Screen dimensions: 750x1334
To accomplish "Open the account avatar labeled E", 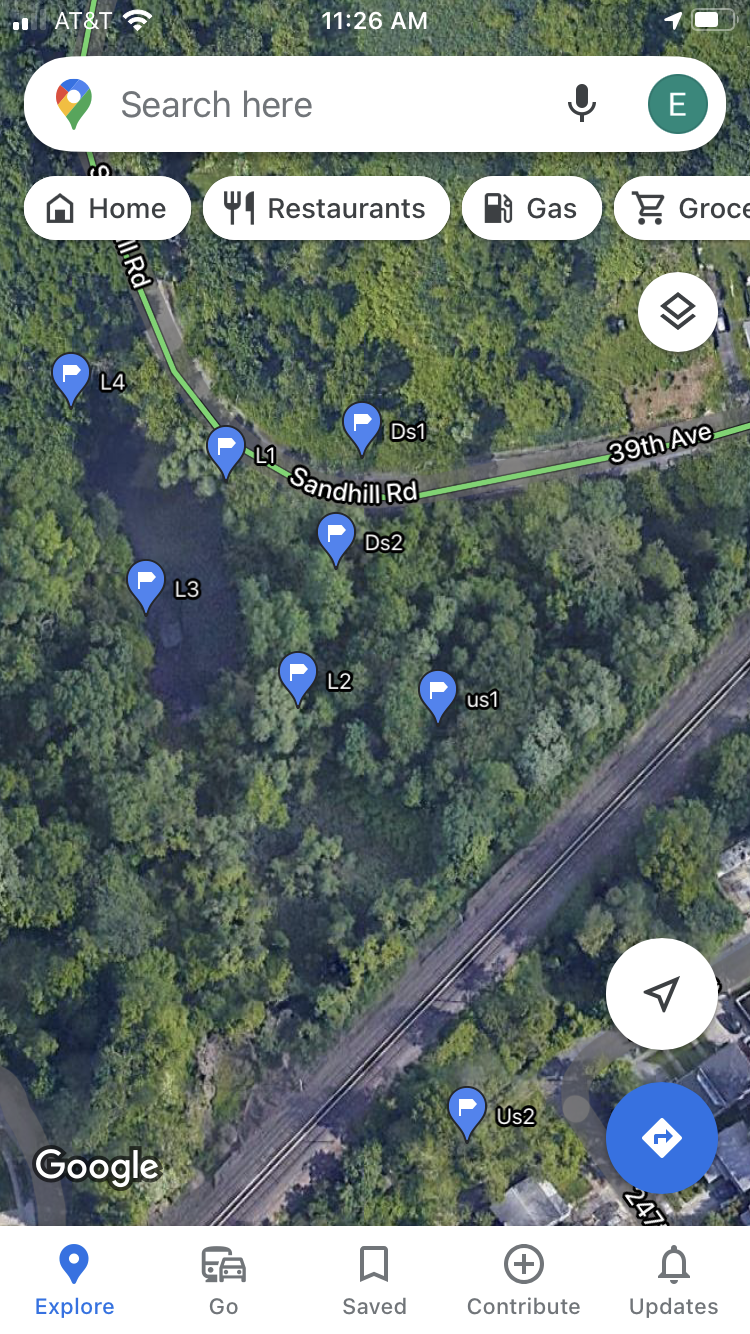I will 677,104.
